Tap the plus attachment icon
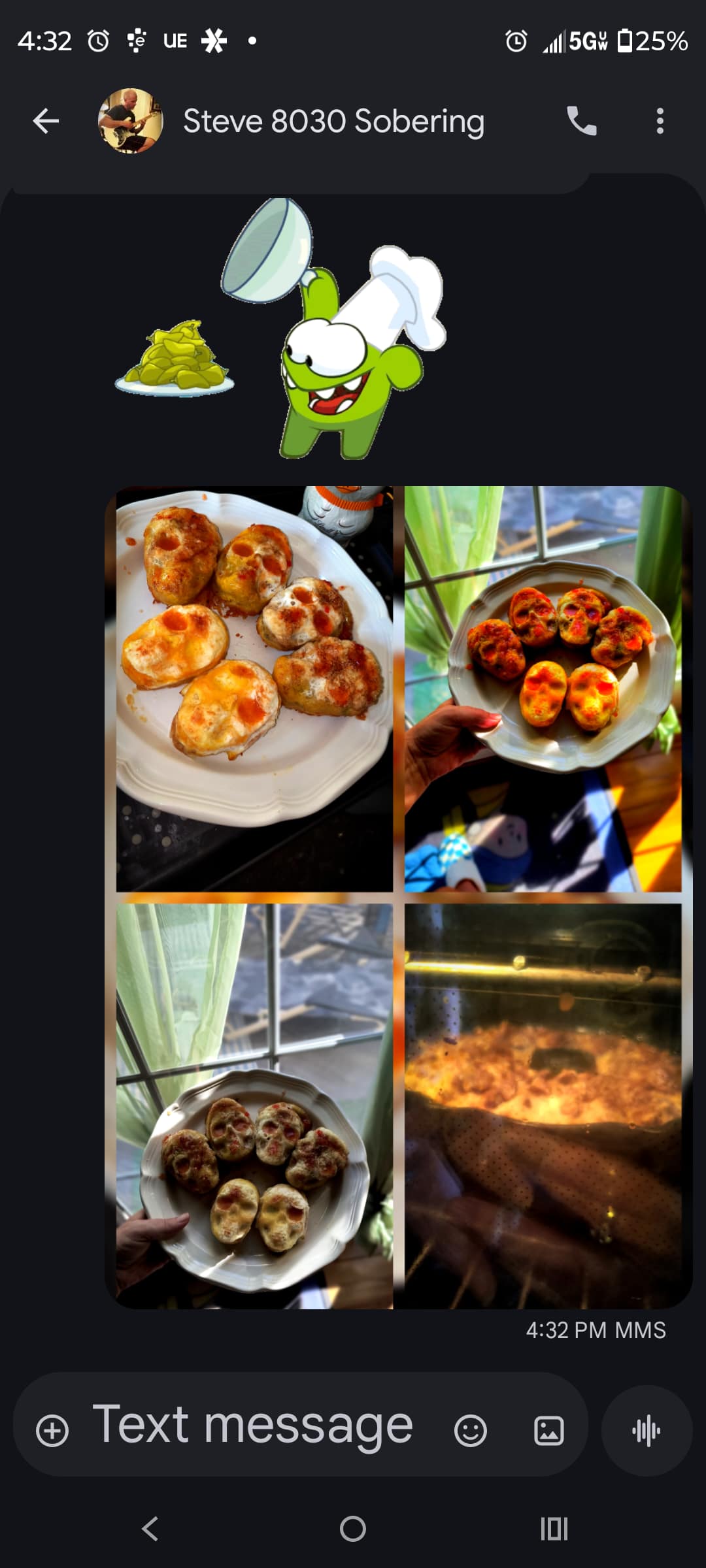 coord(52,1431)
